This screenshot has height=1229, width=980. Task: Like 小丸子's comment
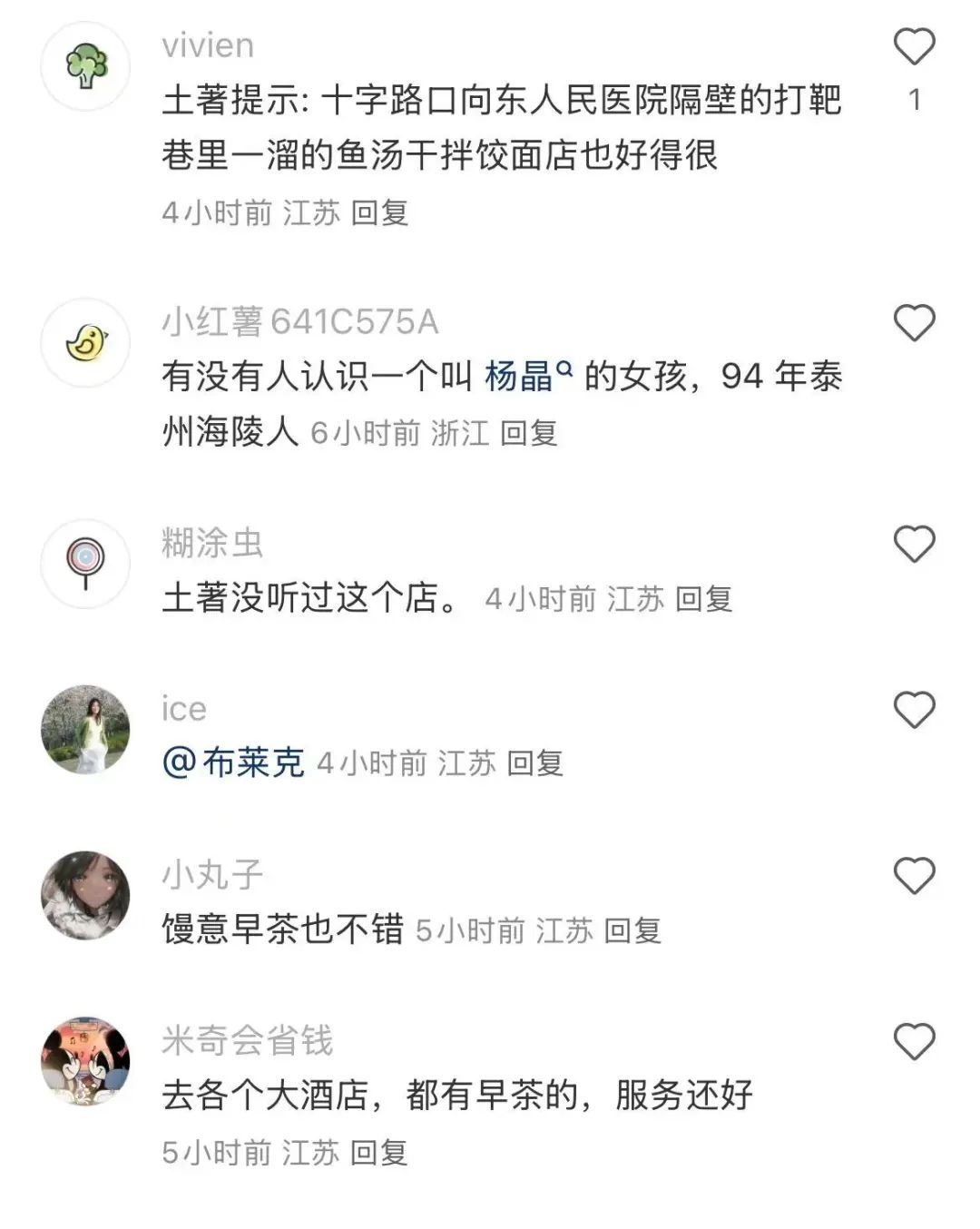914,876
